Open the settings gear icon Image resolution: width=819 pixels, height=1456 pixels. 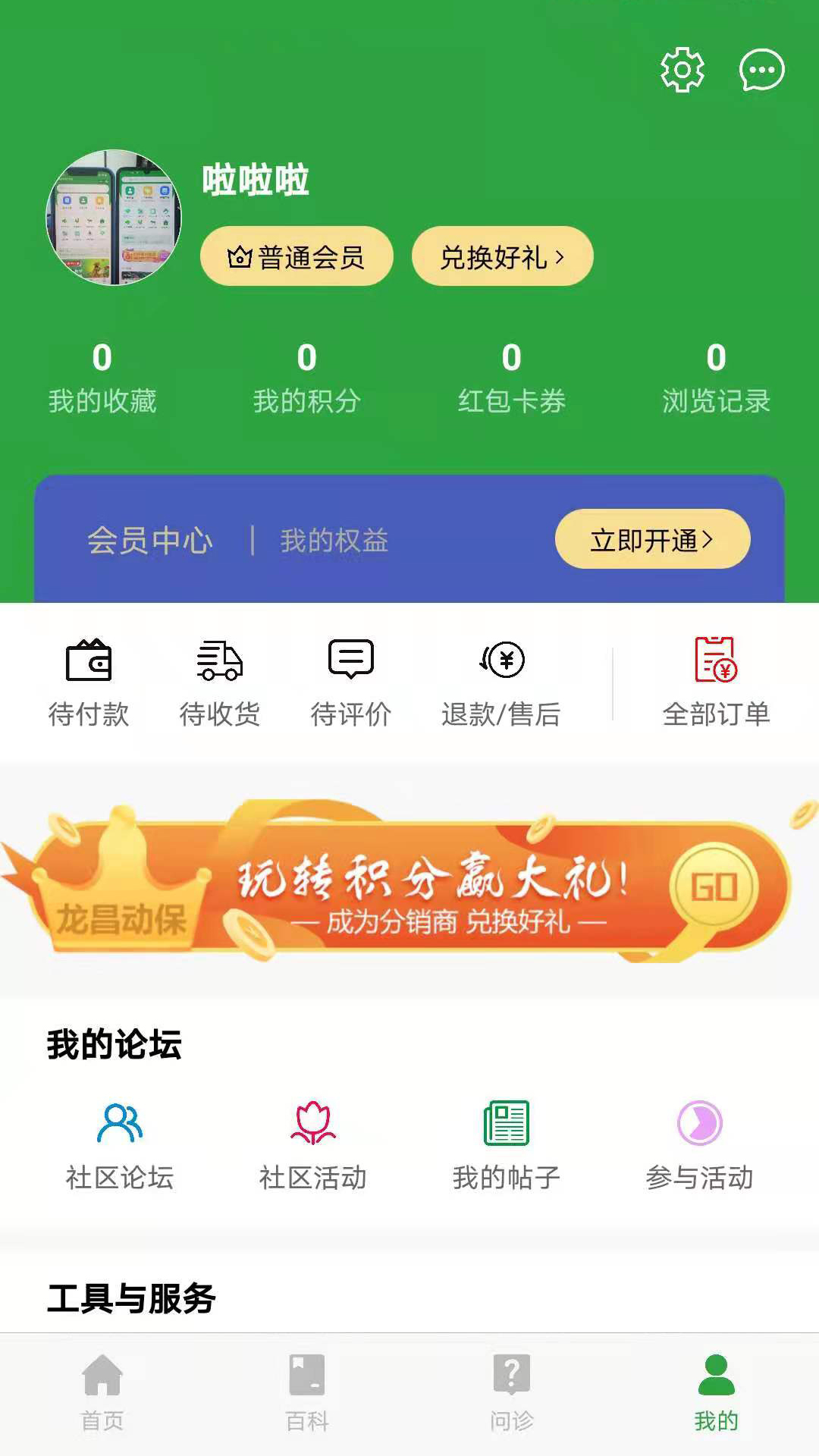click(x=681, y=71)
